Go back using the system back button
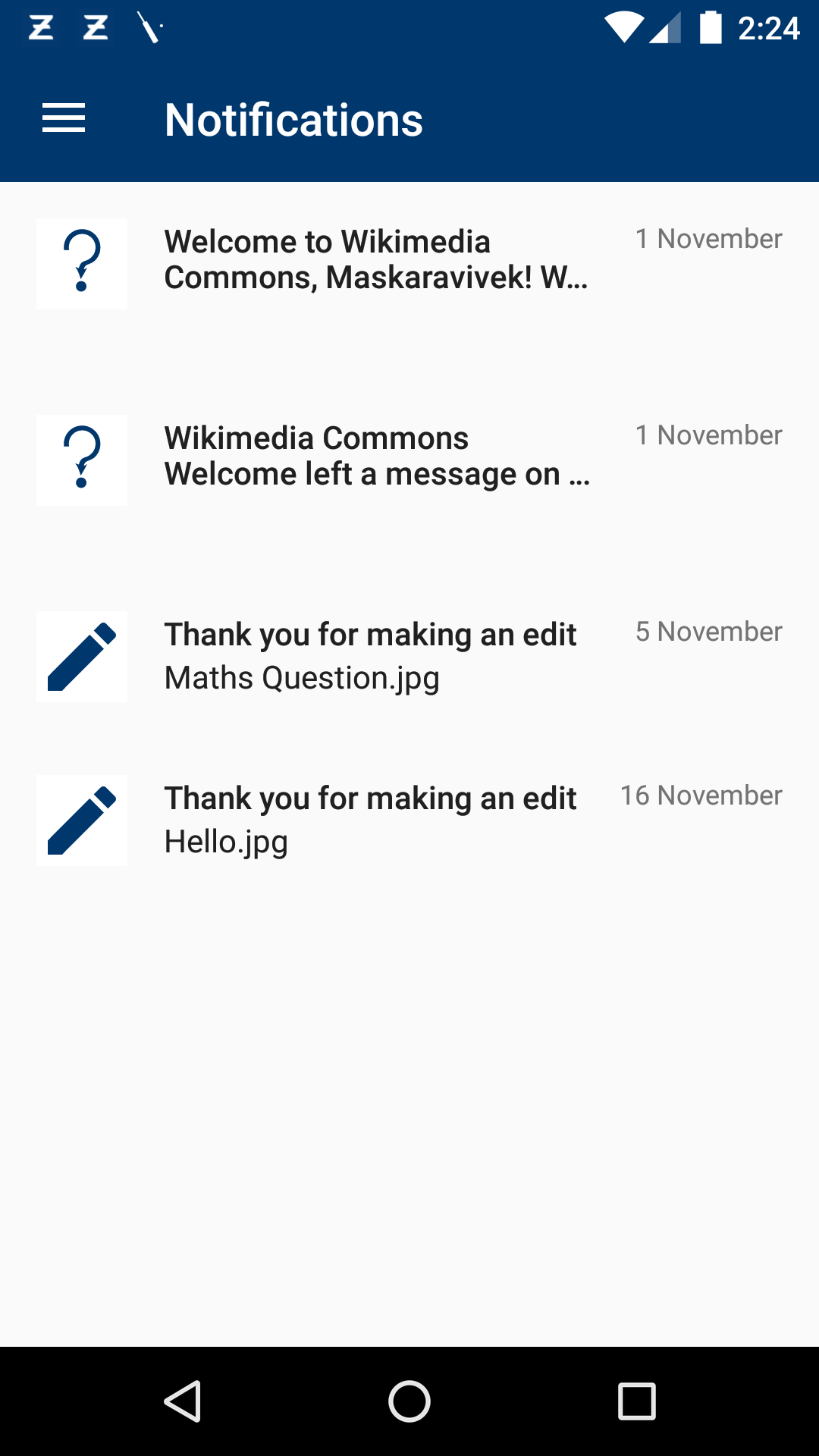 [183, 1401]
